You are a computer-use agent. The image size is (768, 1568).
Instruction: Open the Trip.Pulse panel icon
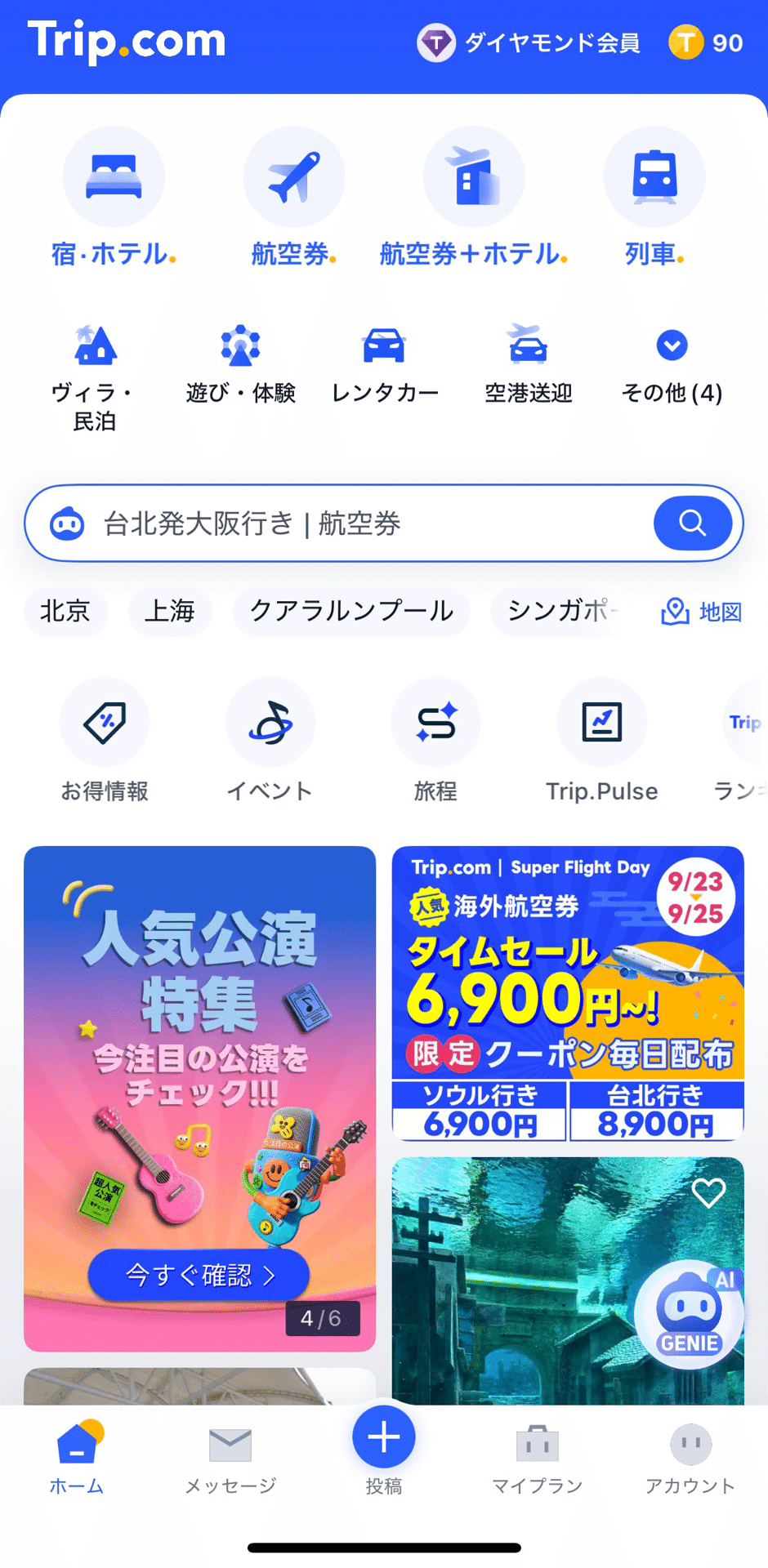tap(602, 722)
